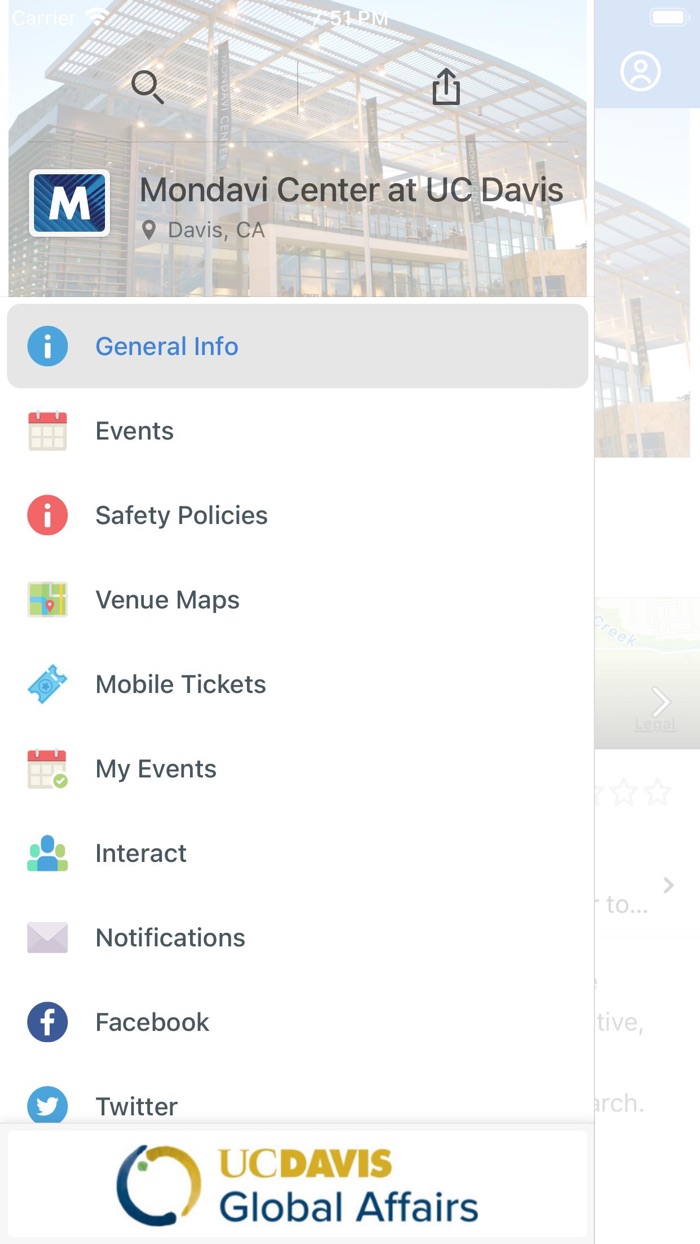Tap the UC Davis Global Affairs banner
The image size is (700, 1244).
click(x=298, y=1185)
